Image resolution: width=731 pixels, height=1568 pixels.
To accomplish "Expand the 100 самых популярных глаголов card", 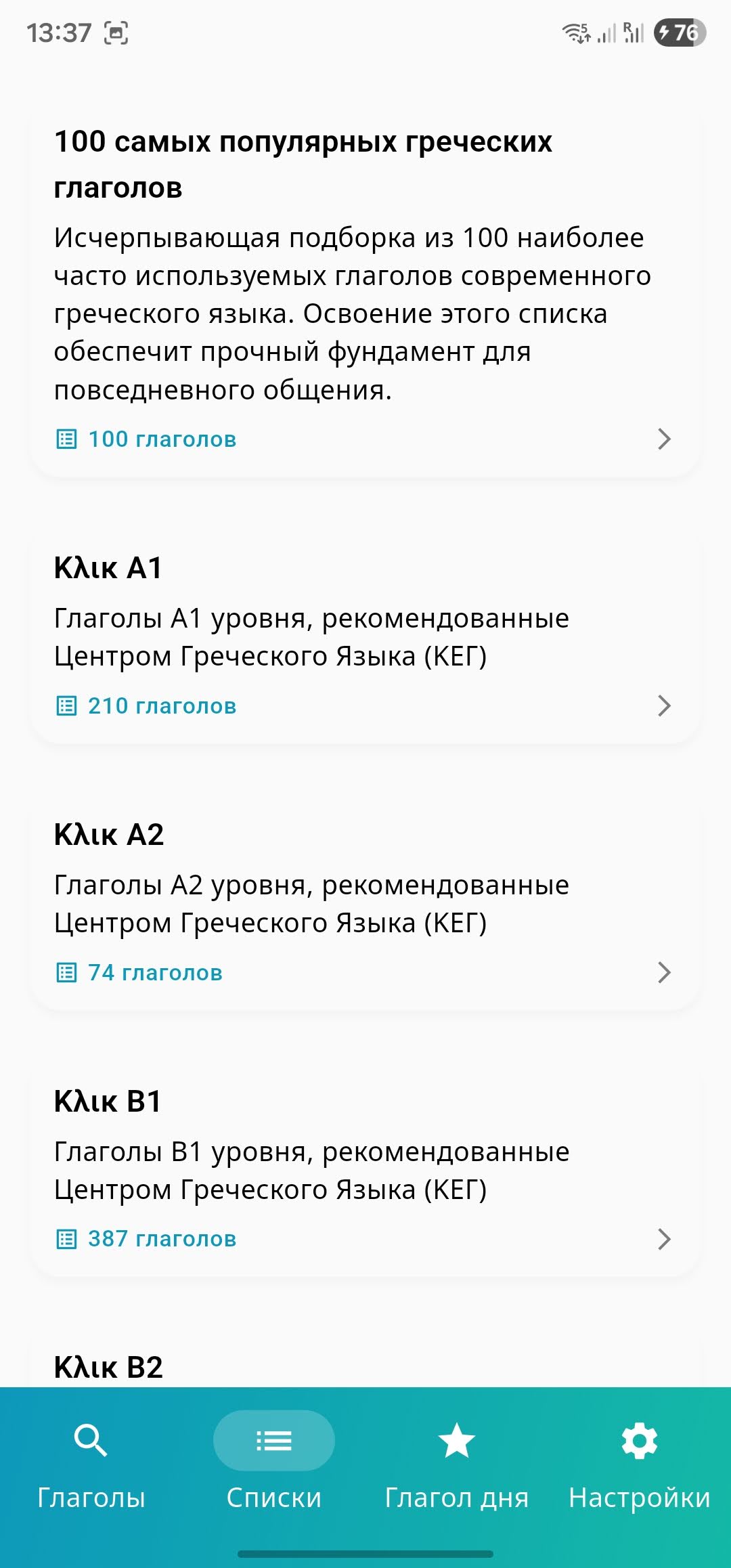I will 667,439.
